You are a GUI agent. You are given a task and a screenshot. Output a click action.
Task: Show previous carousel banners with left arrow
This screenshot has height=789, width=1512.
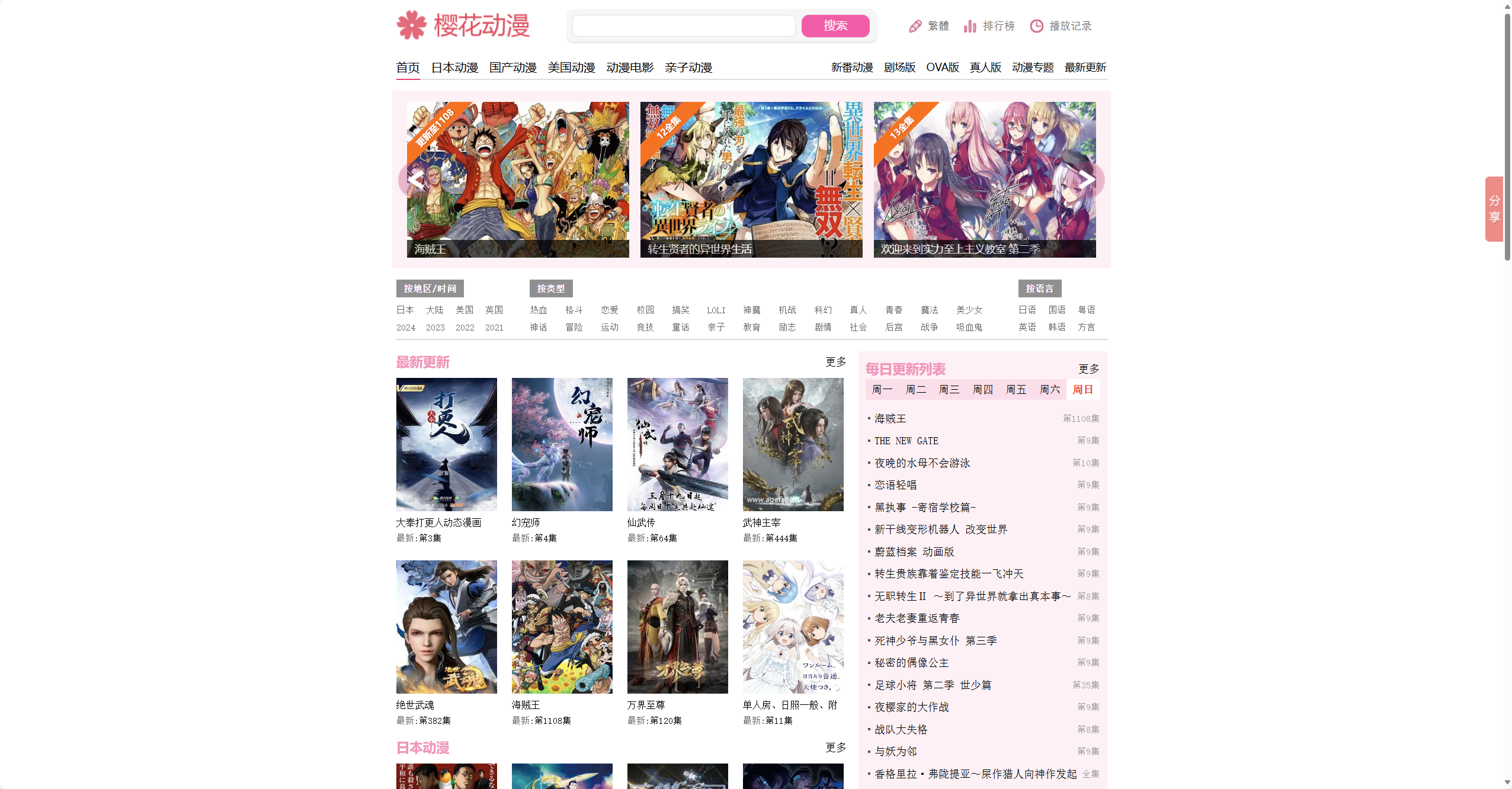click(x=415, y=179)
